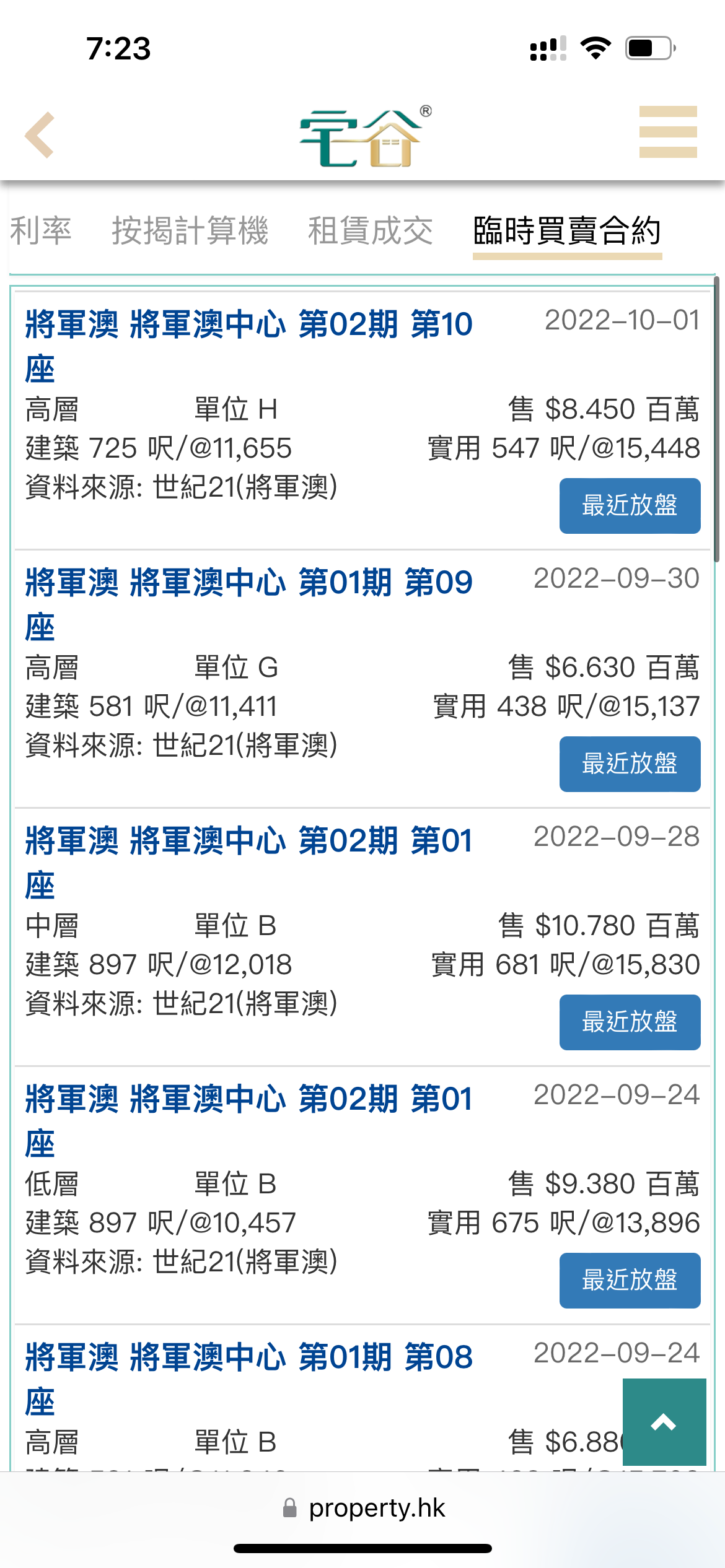Go back using the arrow icon

40,135
